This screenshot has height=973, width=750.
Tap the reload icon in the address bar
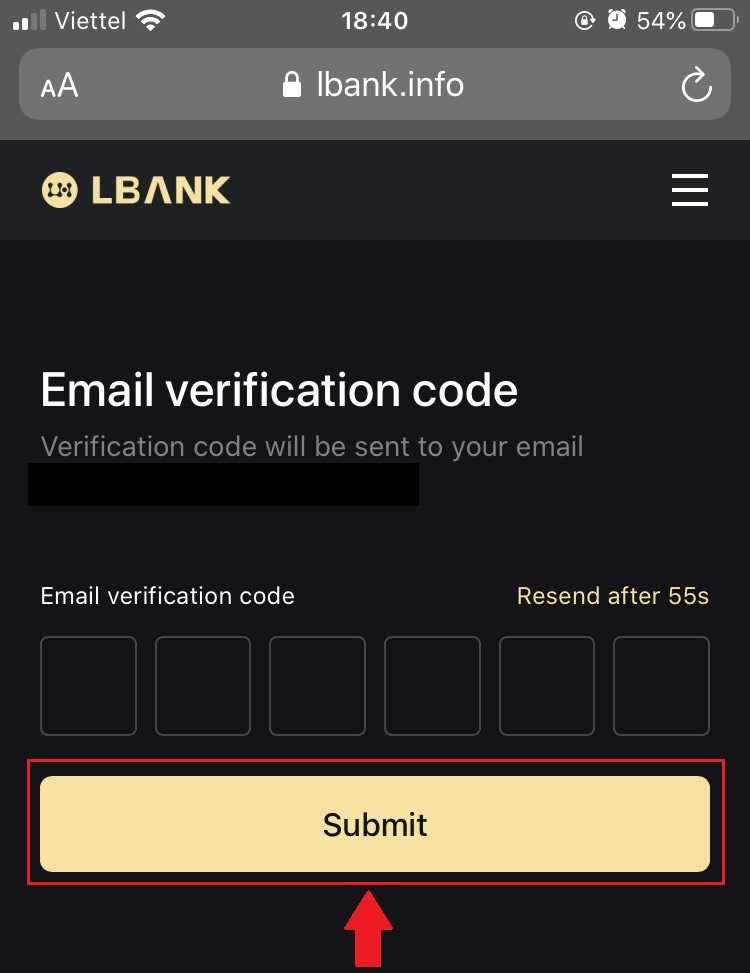698,85
